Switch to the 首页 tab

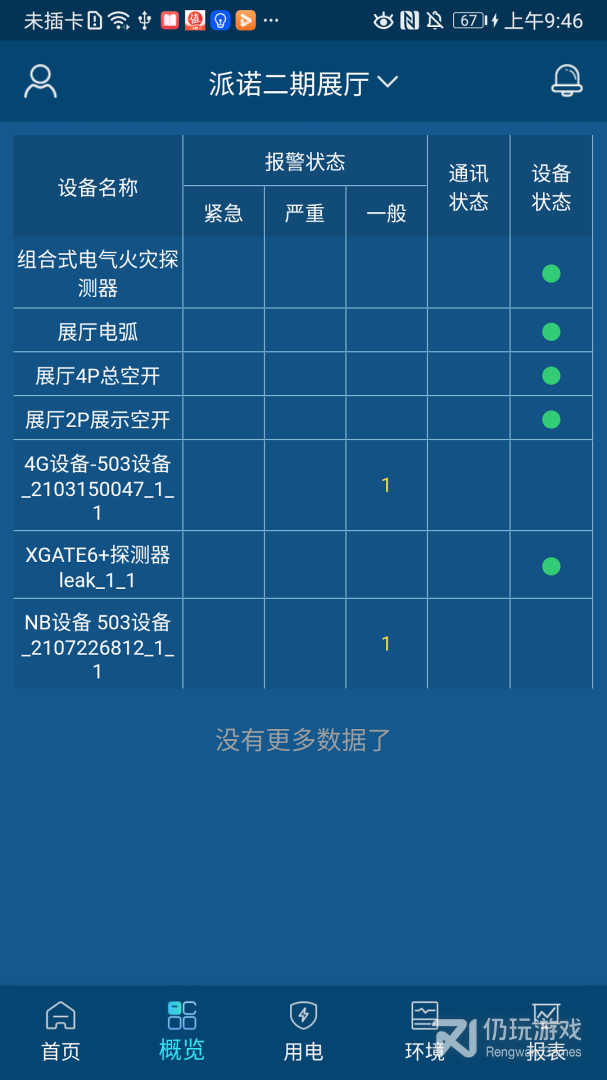coord(60,1031)
